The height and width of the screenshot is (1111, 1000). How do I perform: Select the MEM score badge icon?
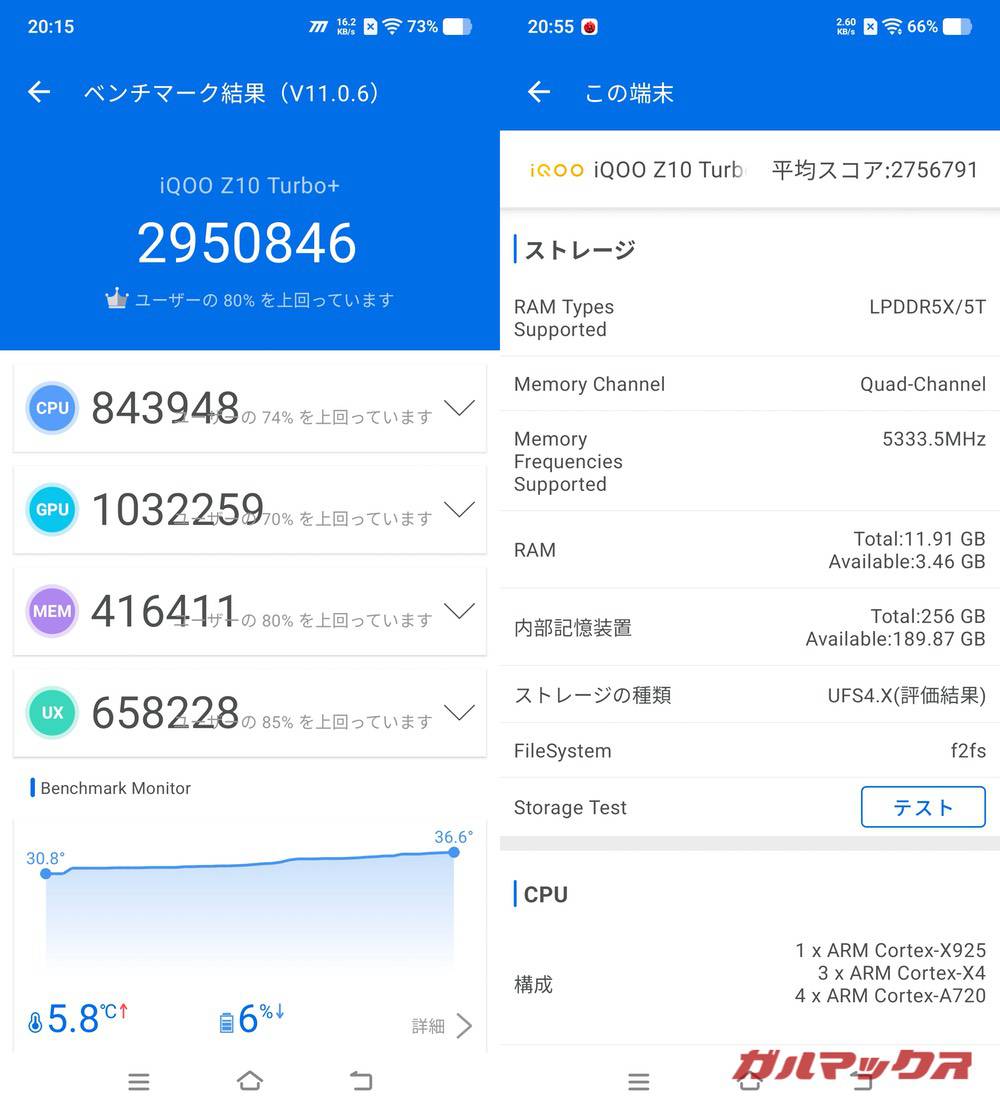click(x=51, y=611)
